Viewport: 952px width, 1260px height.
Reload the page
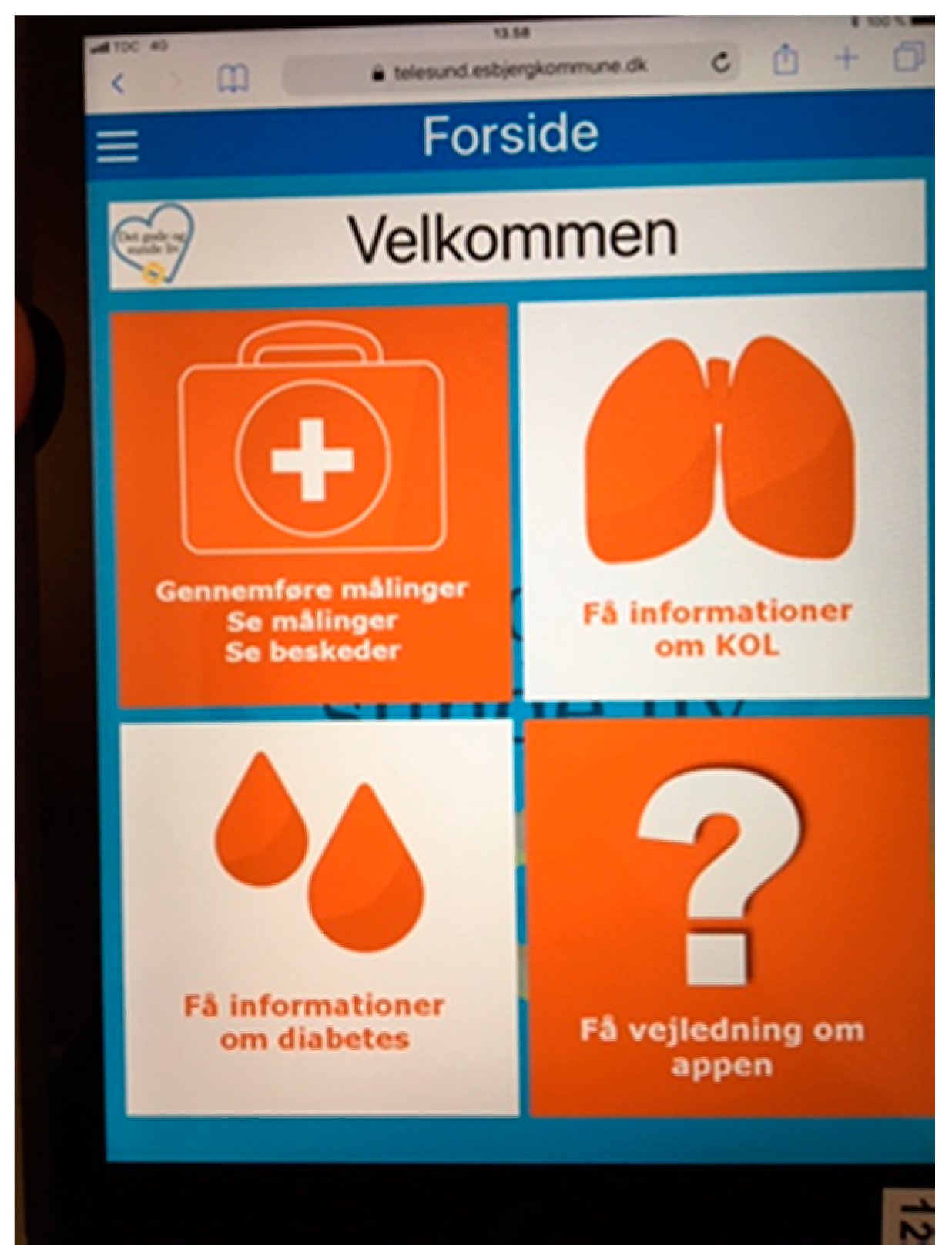[721, 63]
